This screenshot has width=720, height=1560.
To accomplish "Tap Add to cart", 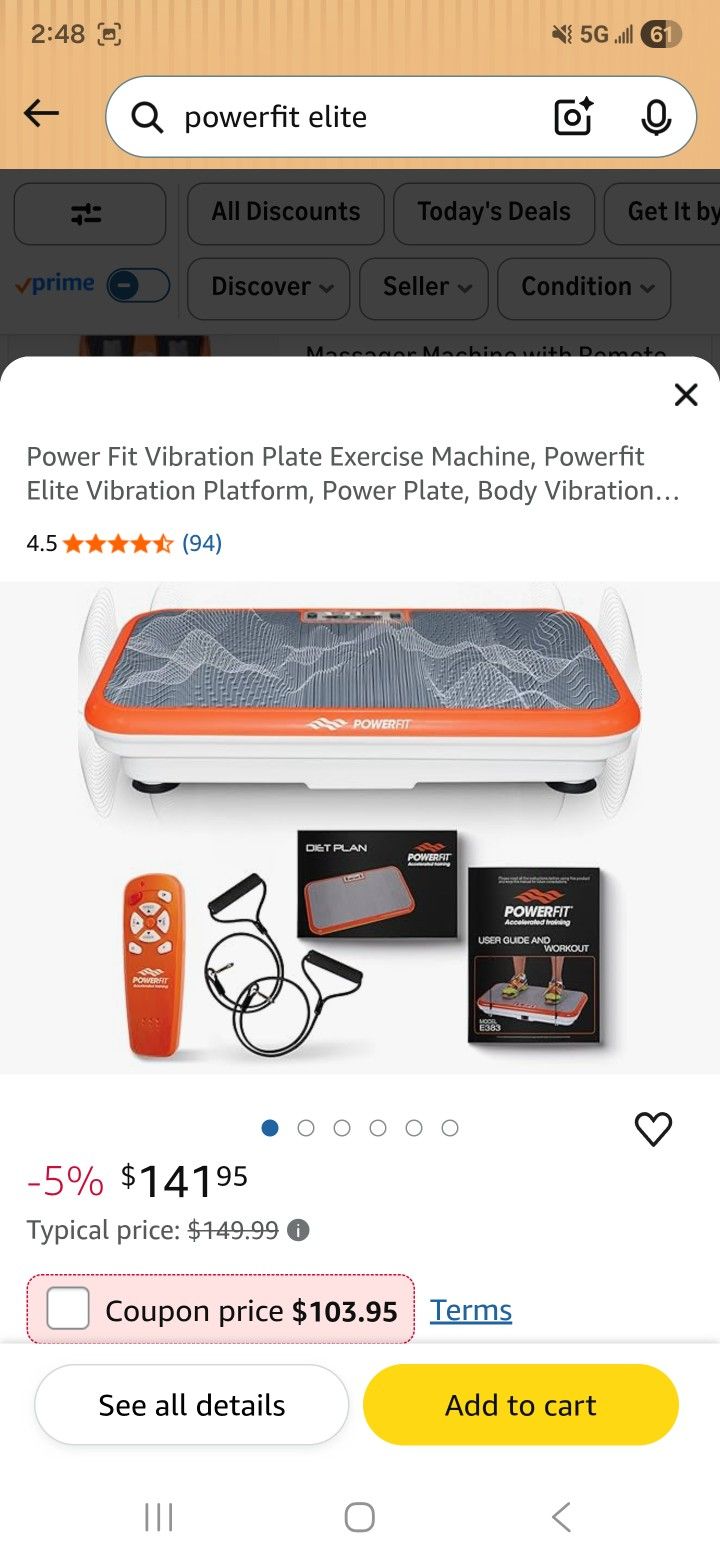I will coord(520,1404).
